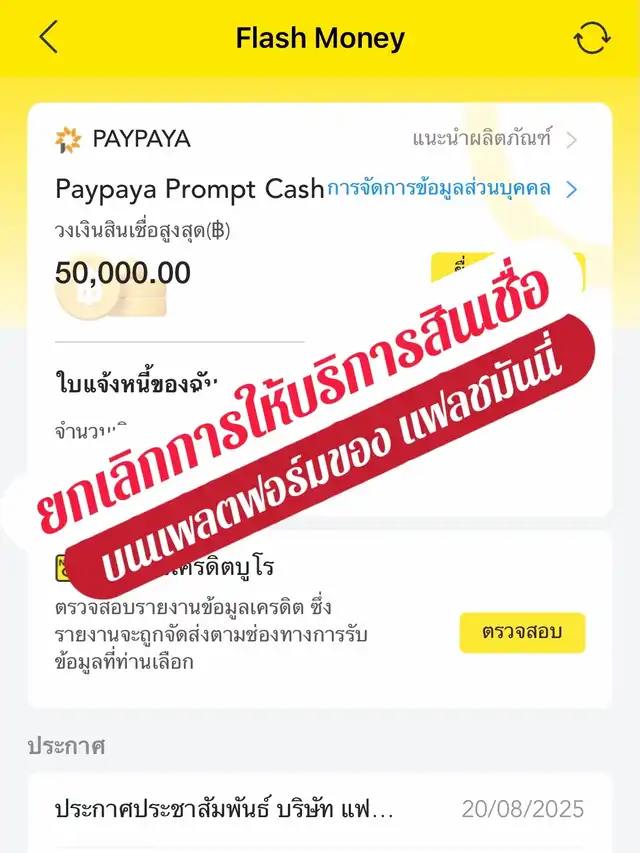Screen dimensions: 640x853
Task: Open the แนะนำผลิตภัณฑ์ product introduction link
Action: click(x=494, y=139)
